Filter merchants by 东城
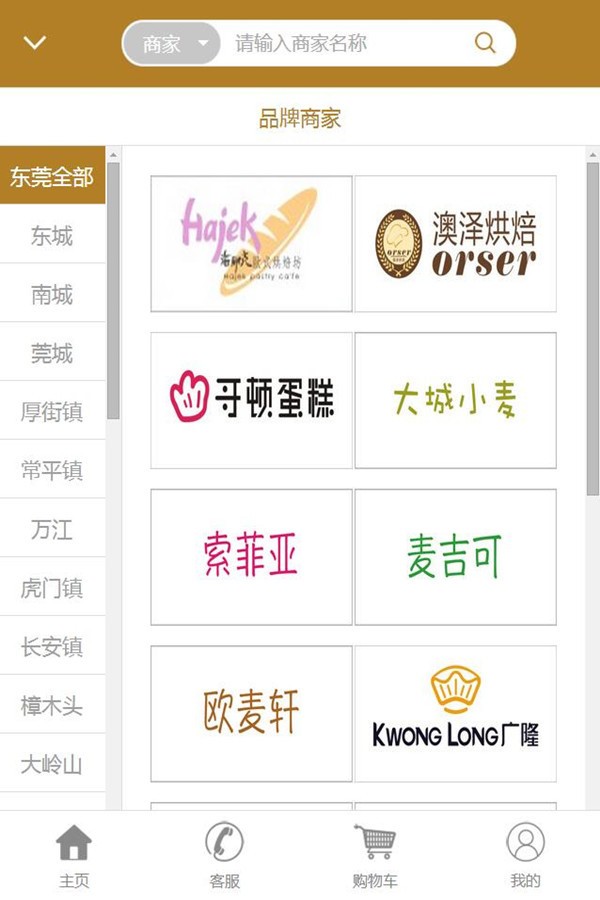The width and height of the screenshot is (600, 900). [x=52, y=237]
